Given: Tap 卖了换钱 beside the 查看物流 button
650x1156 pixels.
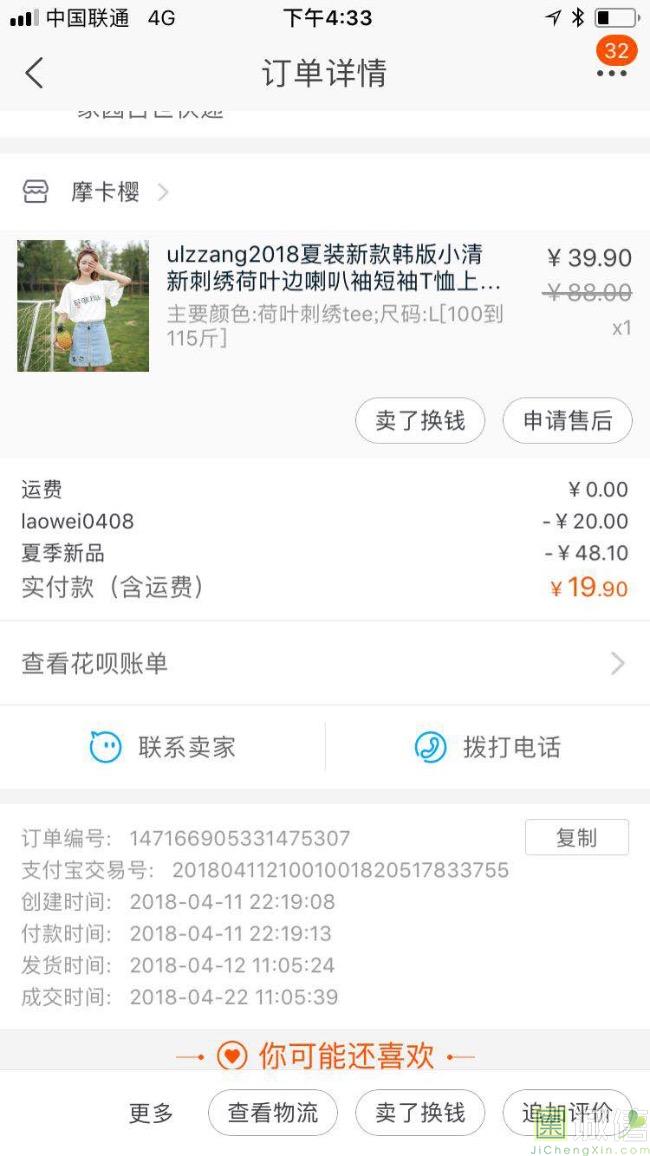Looking at the screenshot, I should [420, 1113].
